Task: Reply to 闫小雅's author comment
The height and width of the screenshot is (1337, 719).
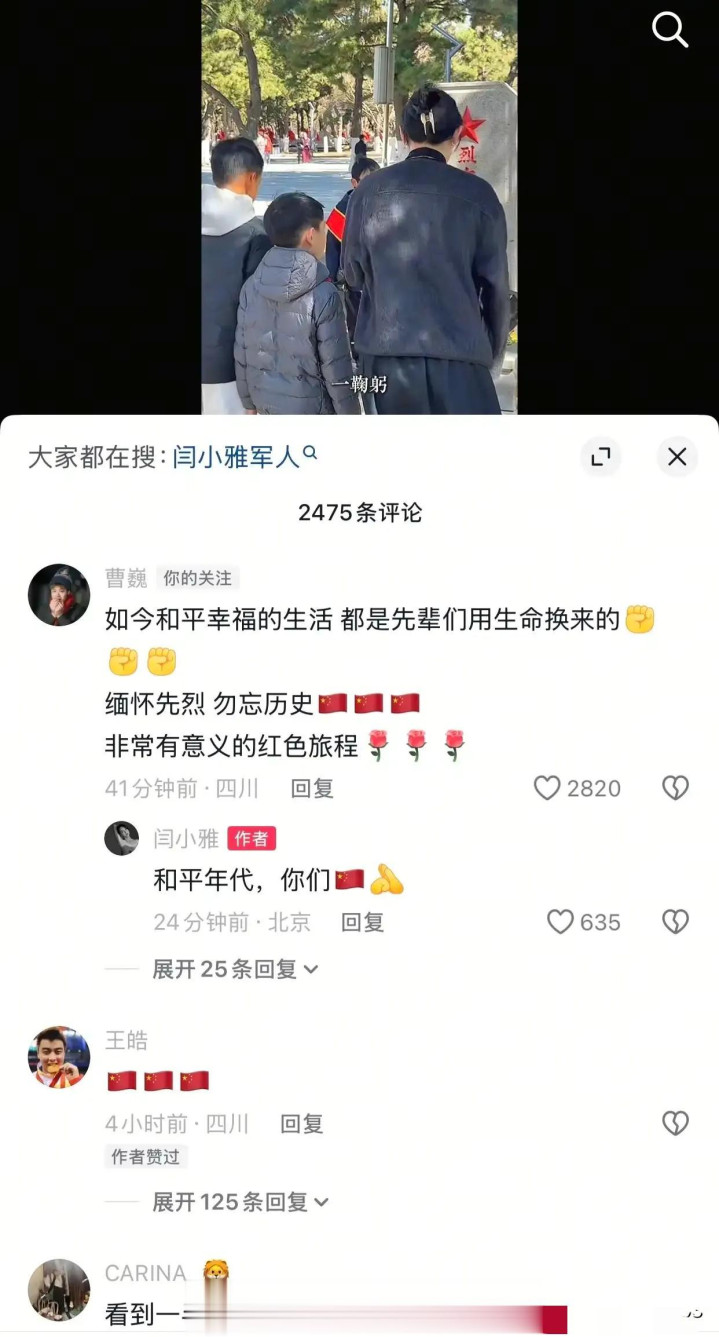Action: pyautogui.click(x=362, y=922)
